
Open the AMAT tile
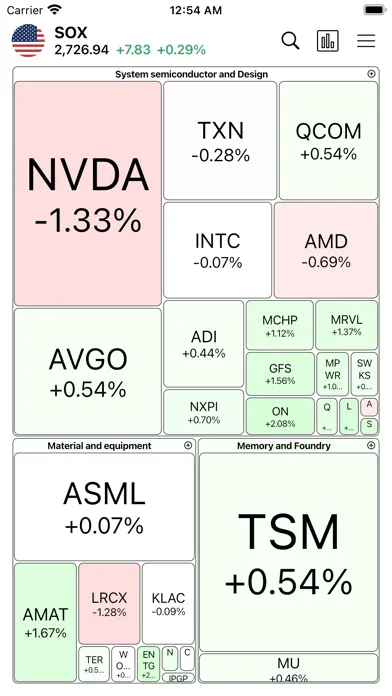[x=45, y=622]
